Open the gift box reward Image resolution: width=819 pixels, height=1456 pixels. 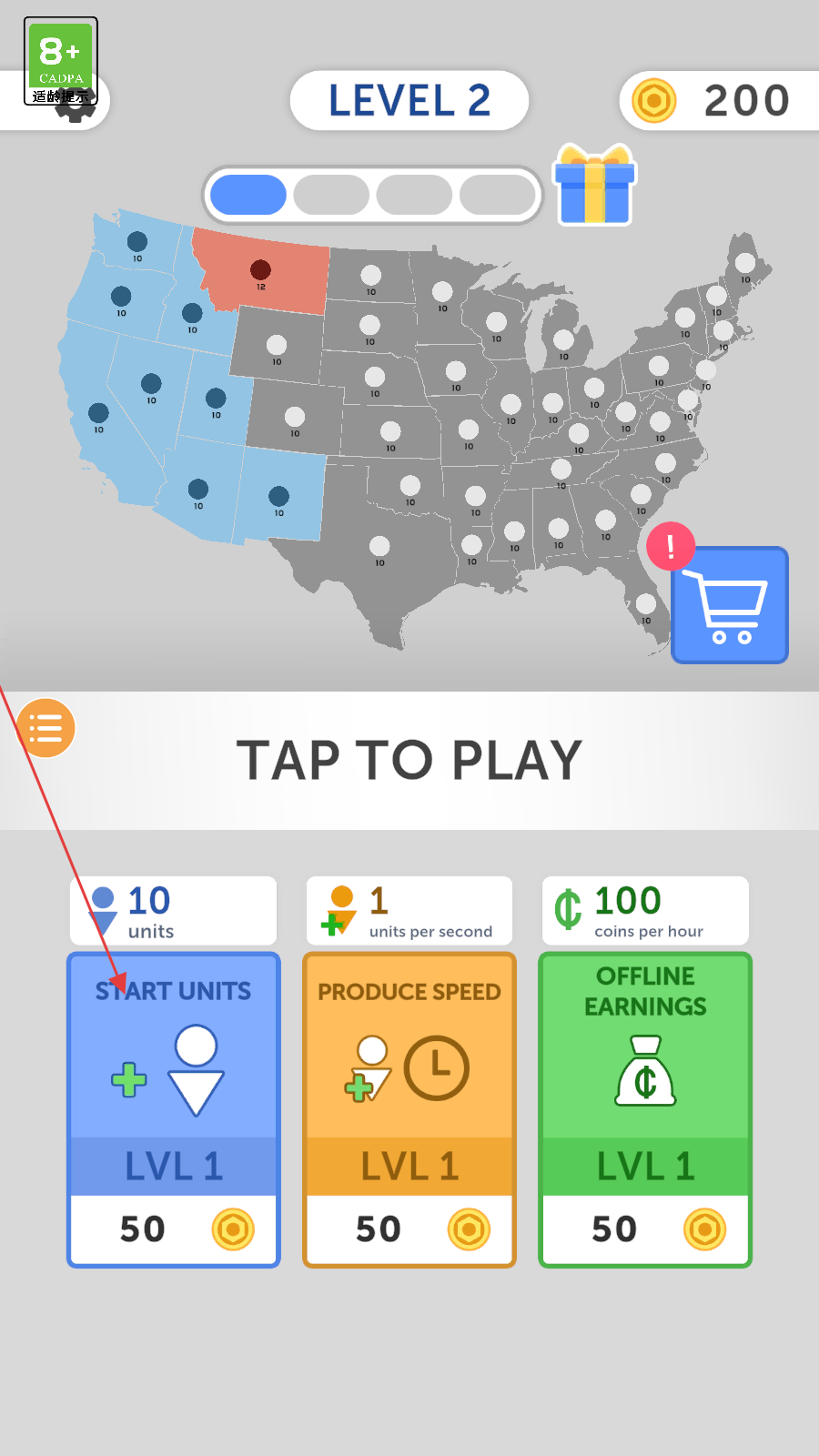[594, 186]
